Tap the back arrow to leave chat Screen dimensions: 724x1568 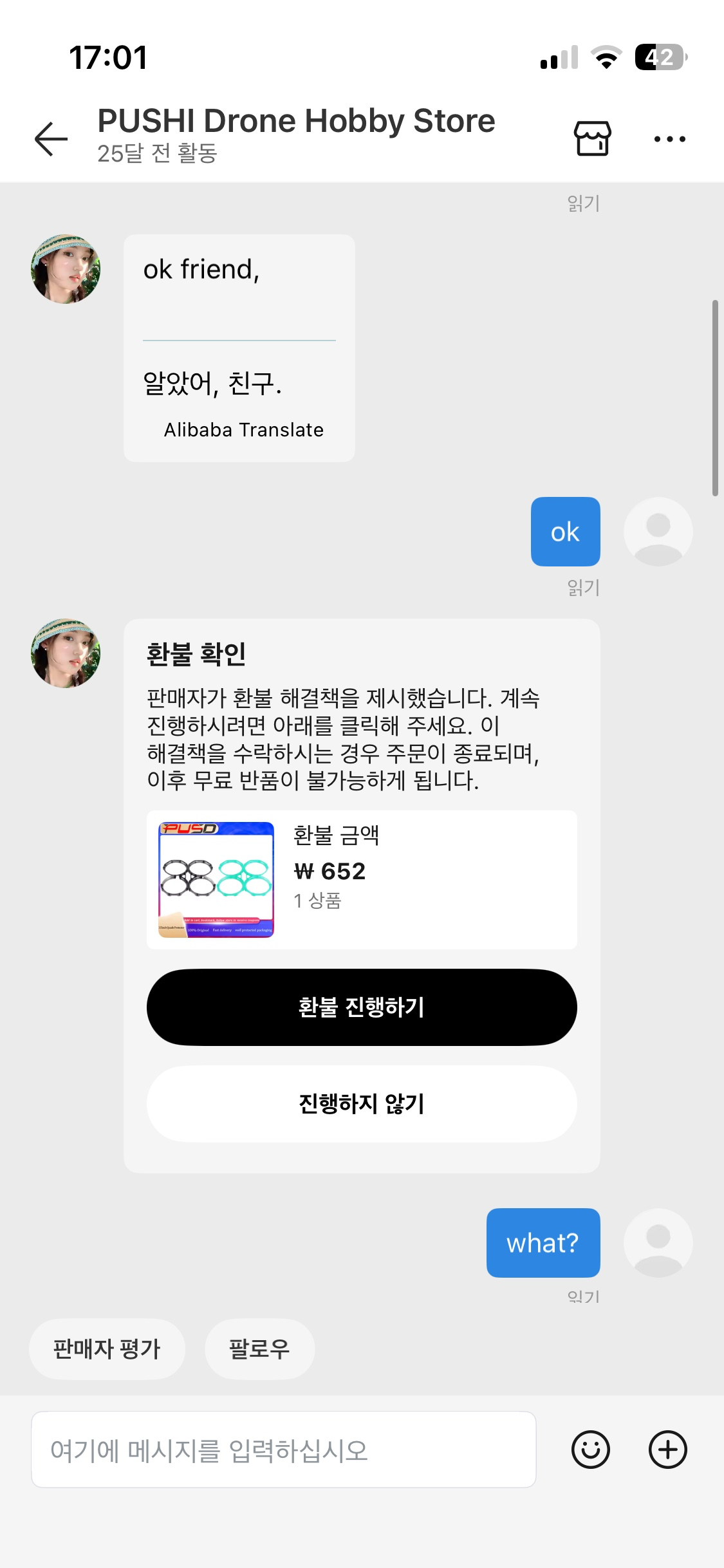point(49,138)
